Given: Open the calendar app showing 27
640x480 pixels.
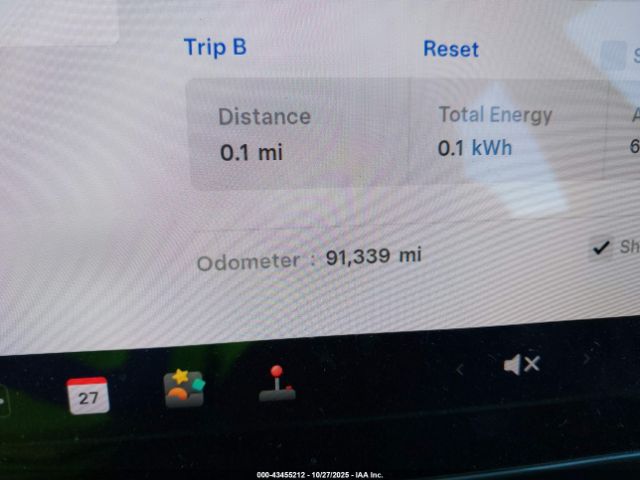Looking at the screenshot, I should click(88, 395).
